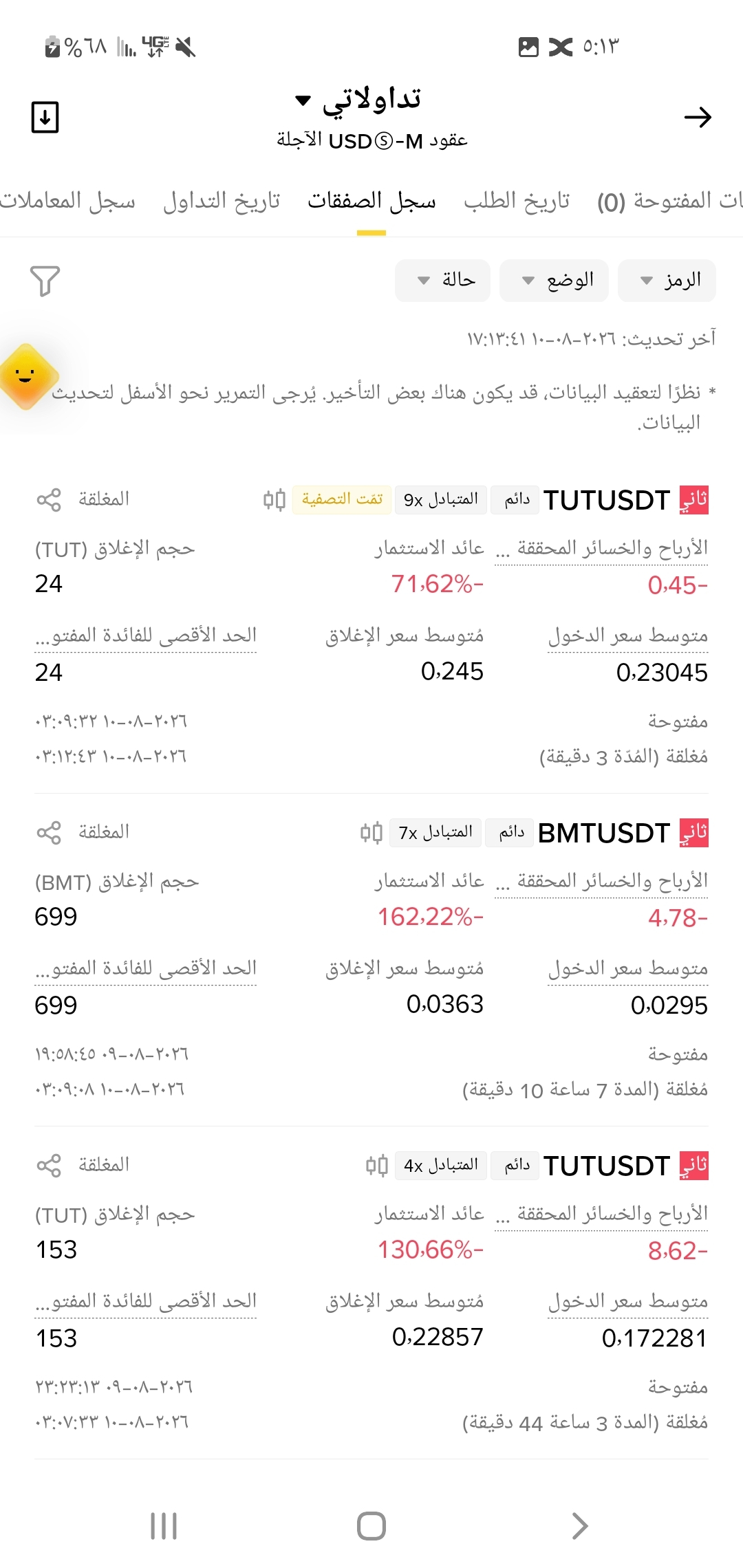Tap the yellow smiley floating assistant
The height and width of the screenshot is (1568, 743).
26,376
